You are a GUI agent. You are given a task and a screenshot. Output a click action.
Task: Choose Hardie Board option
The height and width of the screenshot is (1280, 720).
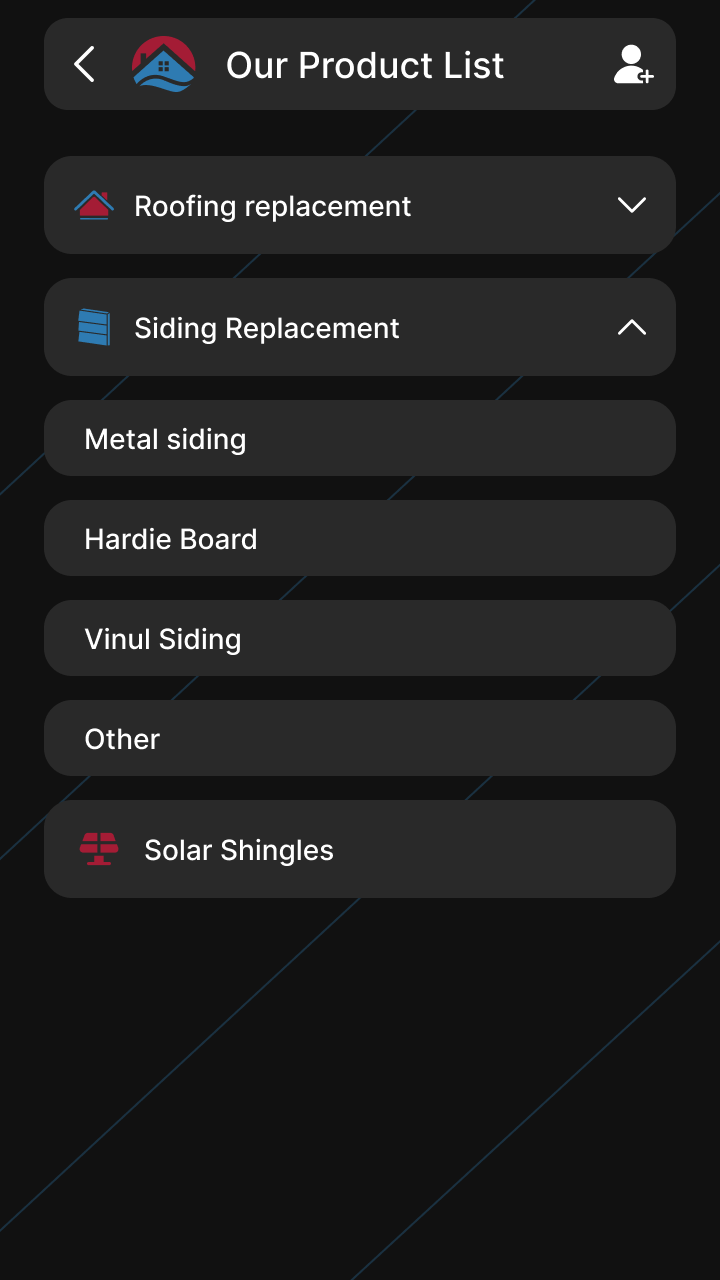click(360, 538)
